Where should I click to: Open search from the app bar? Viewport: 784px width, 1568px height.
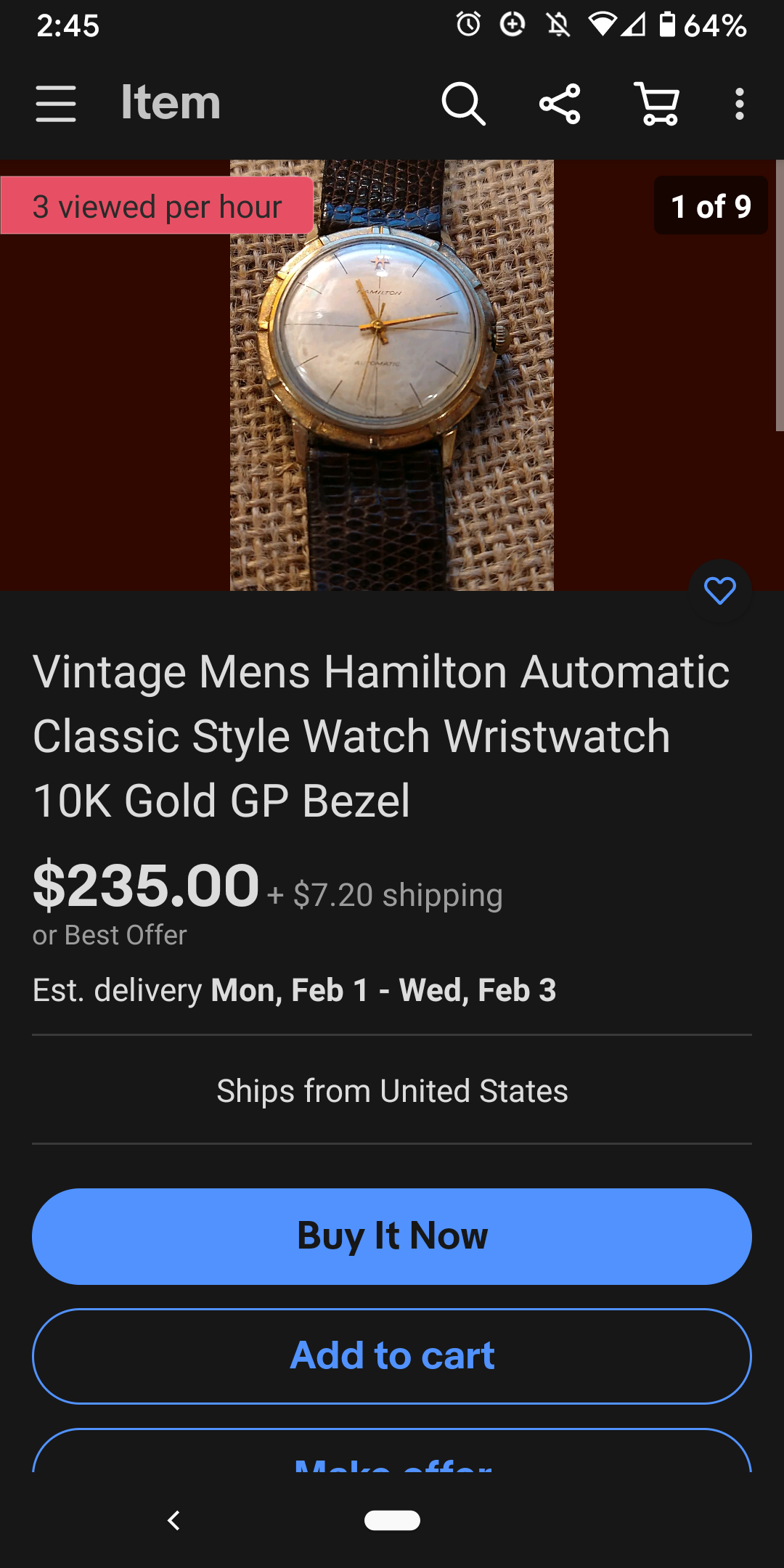[463, 103]
